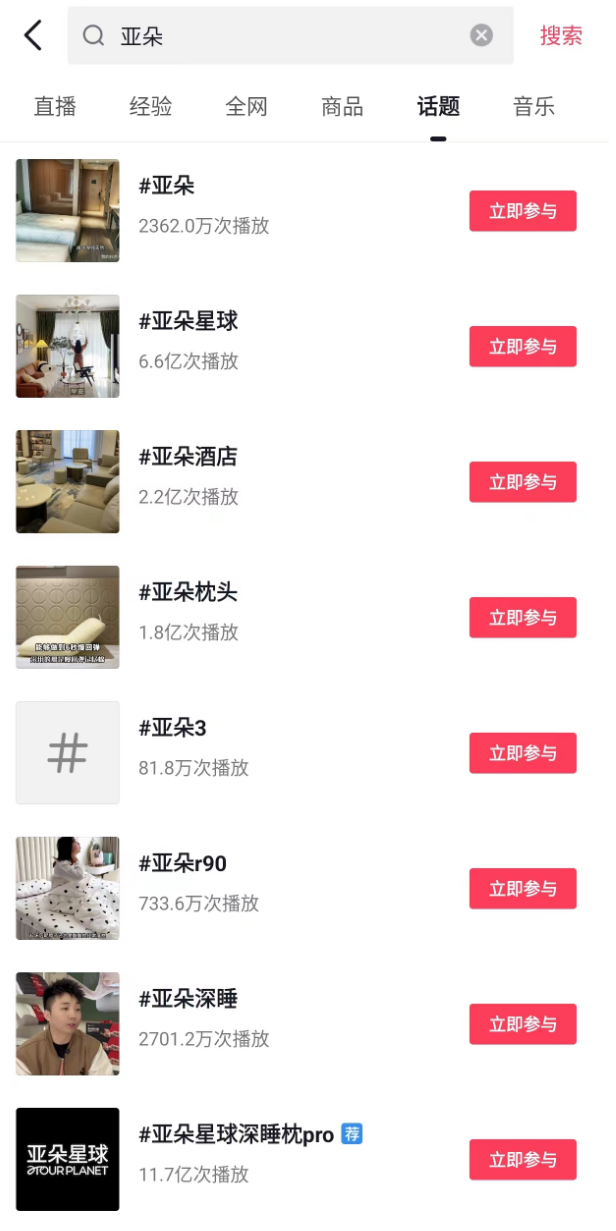Edit the 亚朵 search field
The height and width of the screenshot is (1231, 616).
290,36
